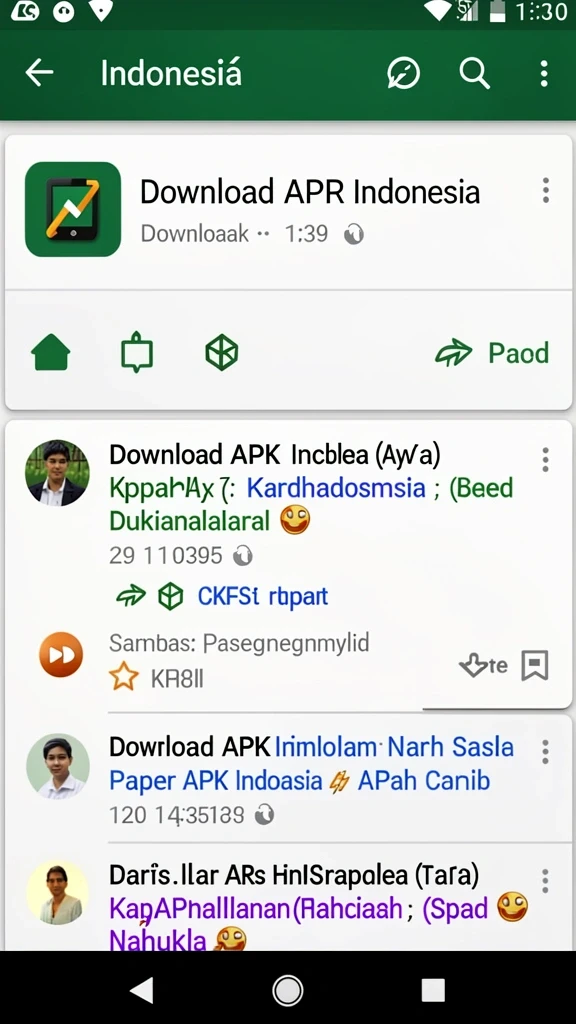Screen dimensions: 576x1024
Task: Select the home icon tab
Action: (50, 353)
